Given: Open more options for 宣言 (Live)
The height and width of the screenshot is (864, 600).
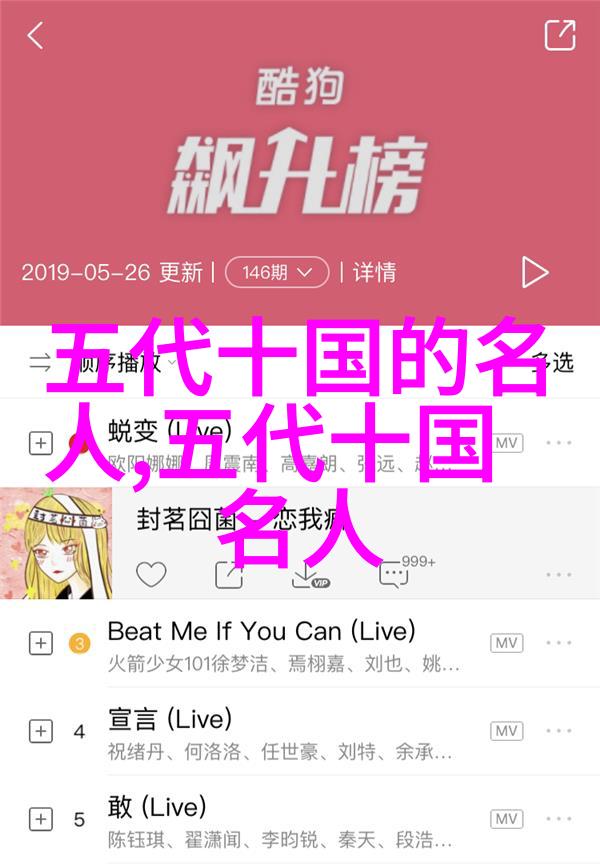Looking at the screenshot, I should tap(559, 731).
